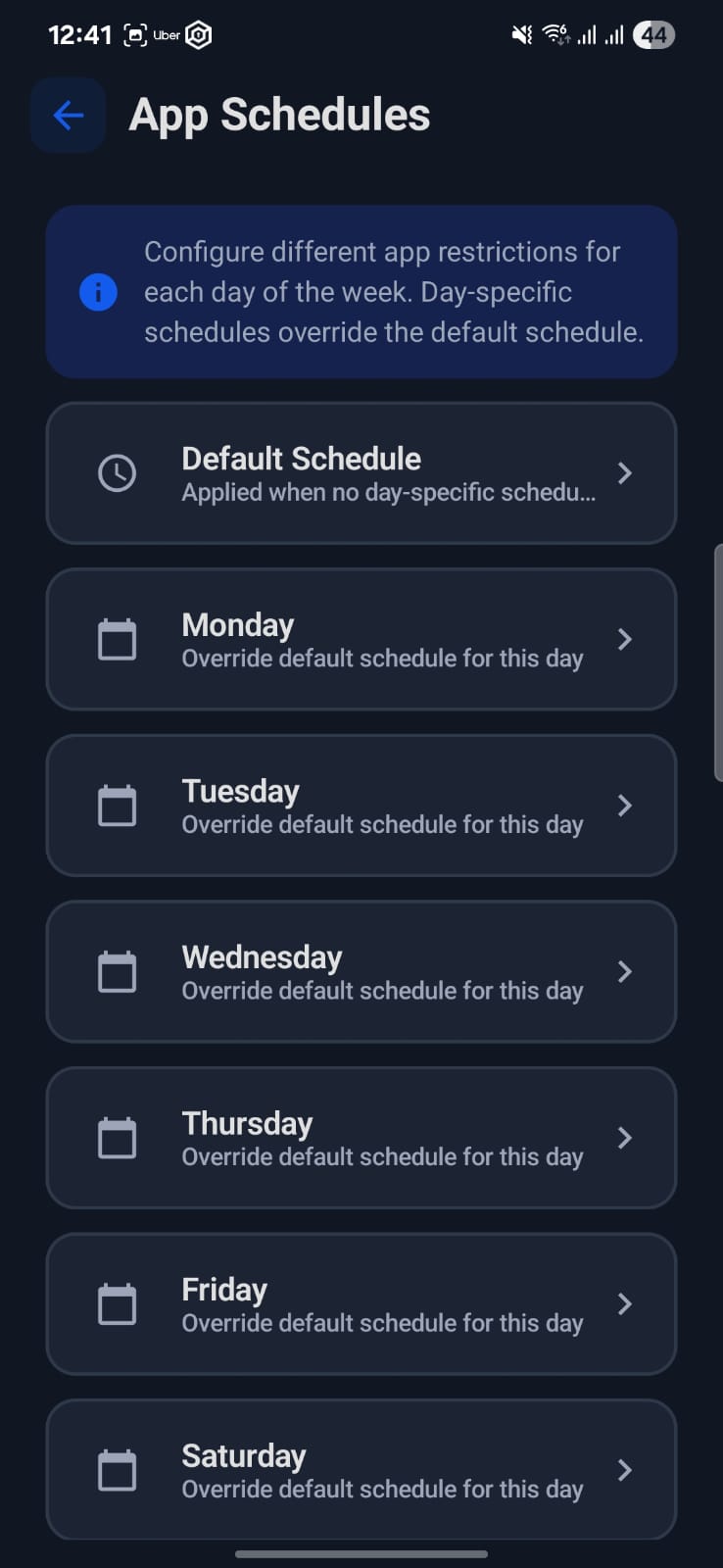Expand the Default Schedule chevron
The height and width of the screenshot is (1568, 723).
tap(624, 473)
